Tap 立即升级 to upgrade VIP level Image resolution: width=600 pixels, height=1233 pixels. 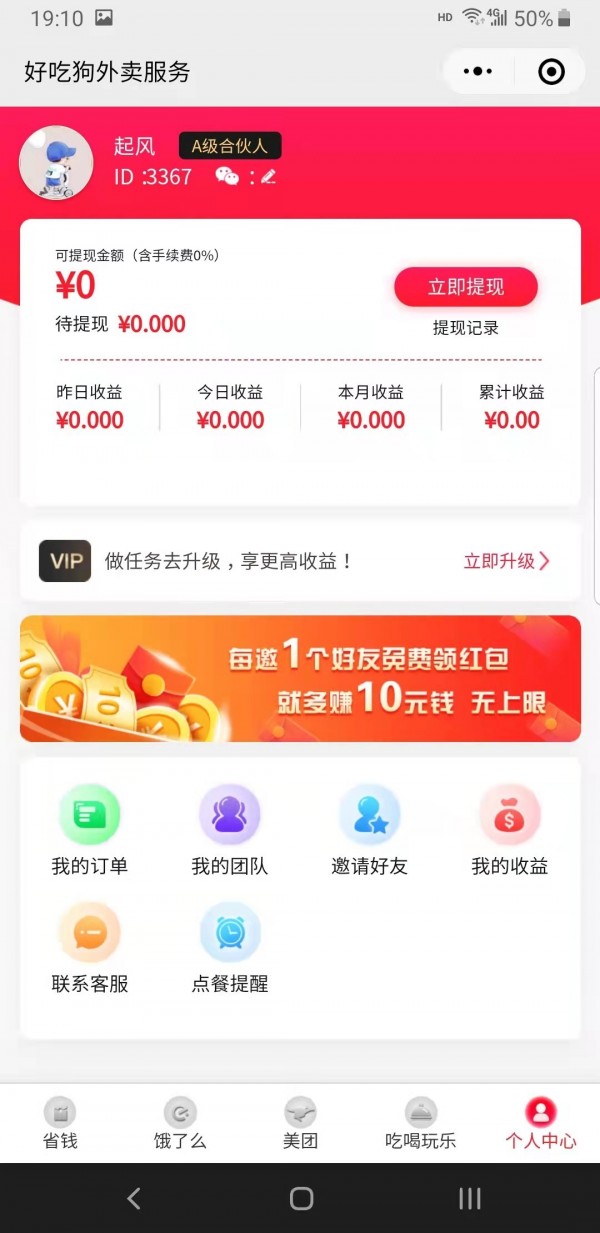point(506,561)
